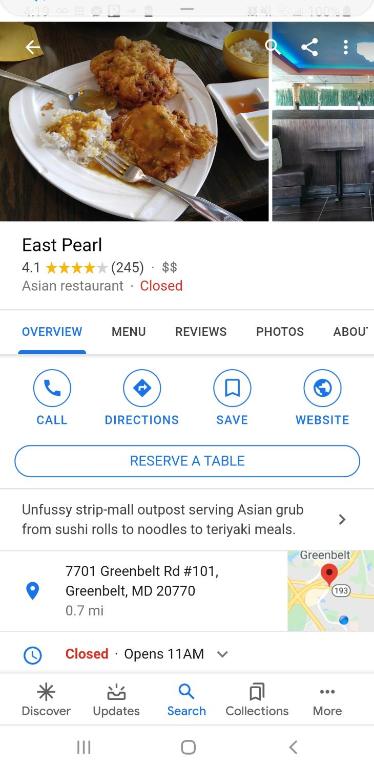Screen dimensions: 374x768
Task: Open the More tab
Action: [x=327, y=700]
